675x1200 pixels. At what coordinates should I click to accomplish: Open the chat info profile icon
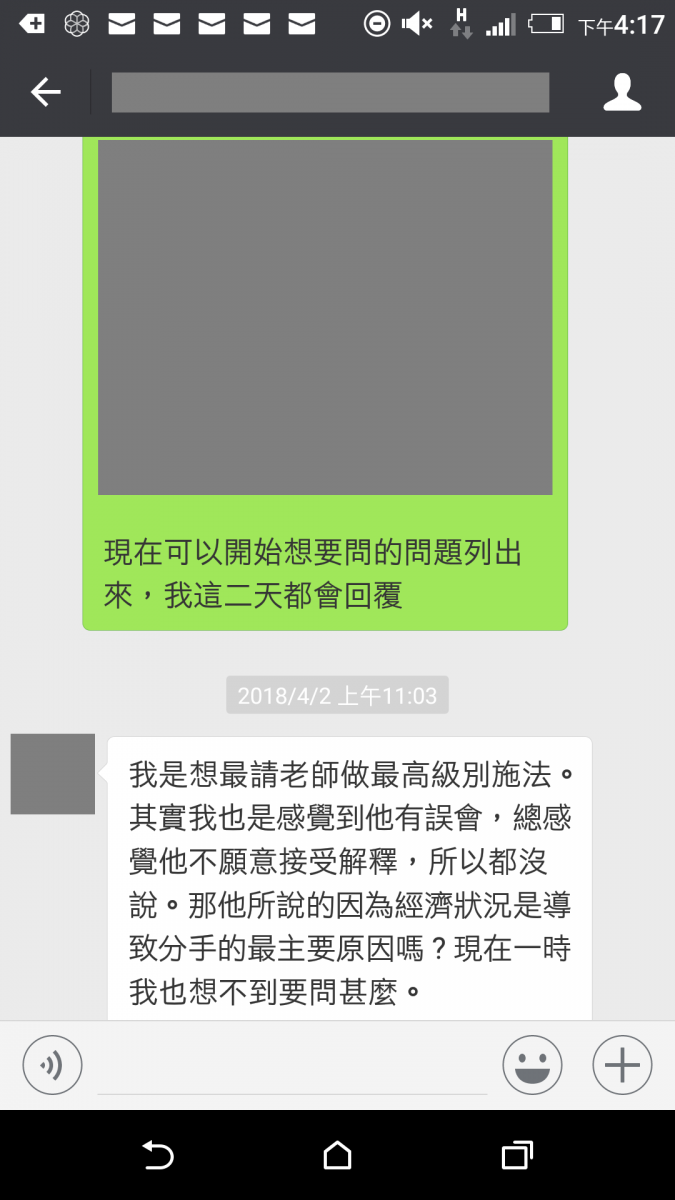click(x=622, y=93)
